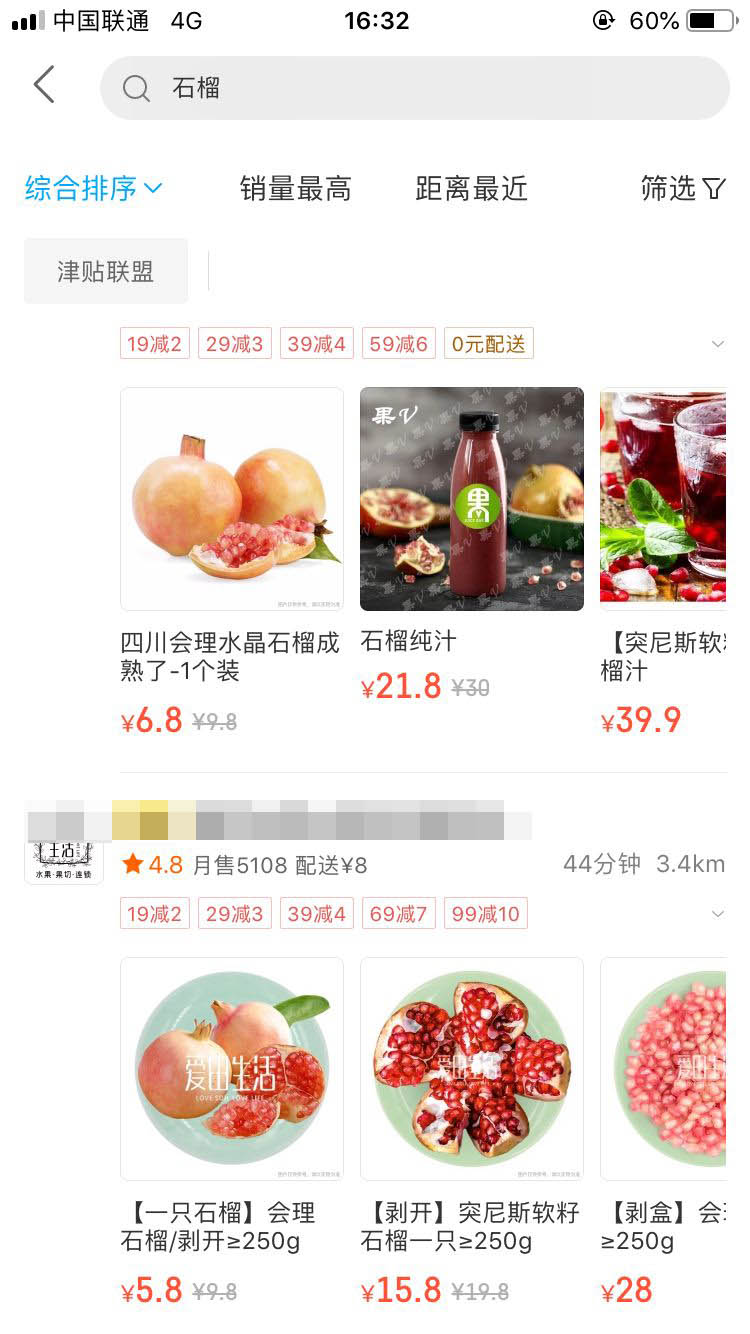This screenshot has width=750, height=1334.
Task: Open 四川会理水晶石榴成熟了-1个装 product
Action: 232,500
